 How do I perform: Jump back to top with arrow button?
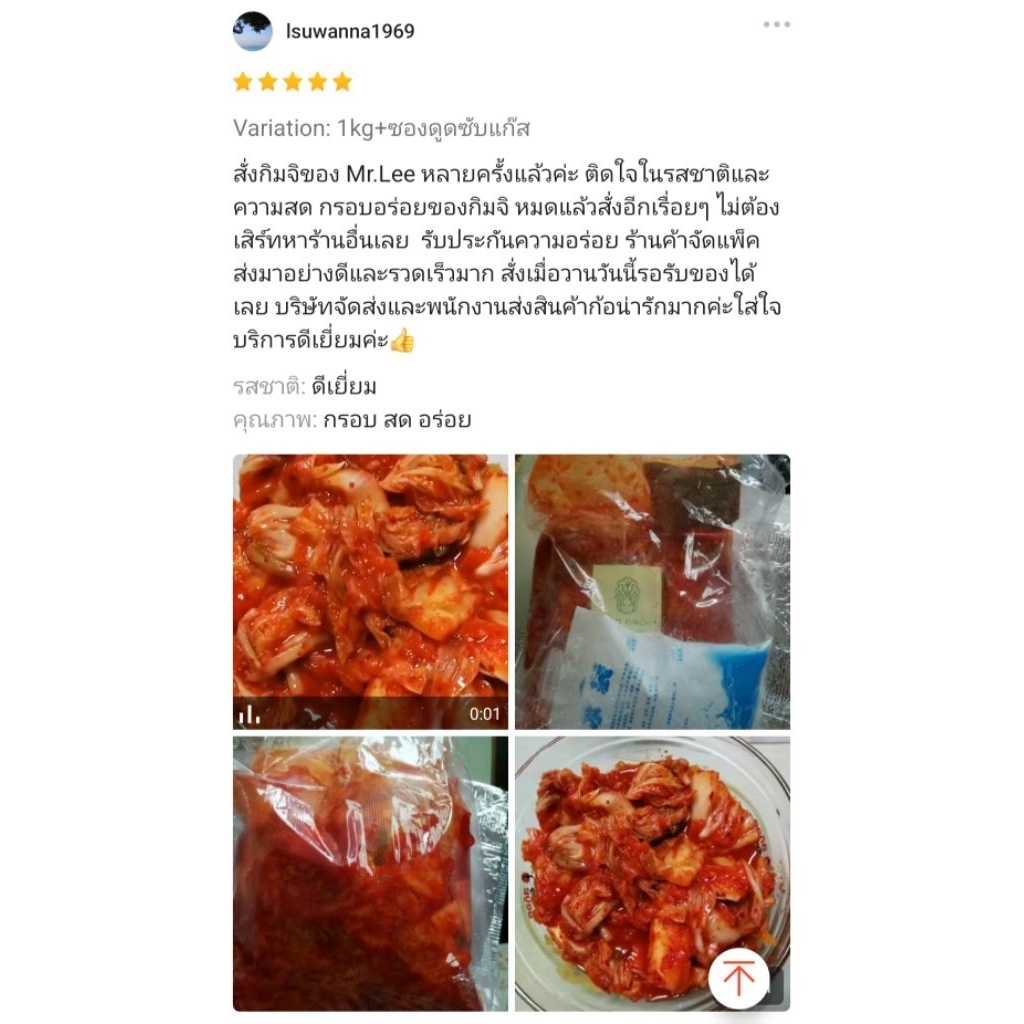(739, 978)
